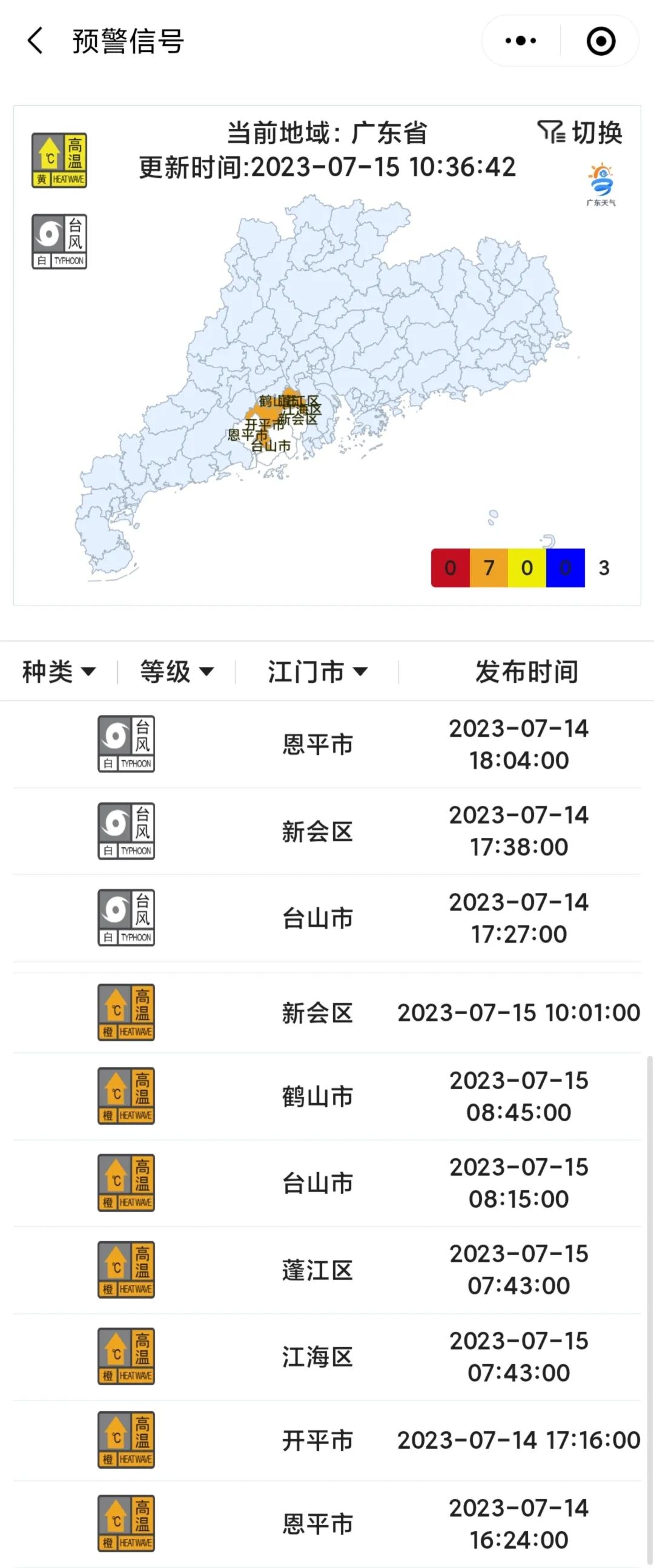Image resolution: width=654 pixels, height=1568 pixels.
Task: Open 台山市 heatwave warning from 08:15:00
Action: pyautogui.click(x=327, y=1183)
